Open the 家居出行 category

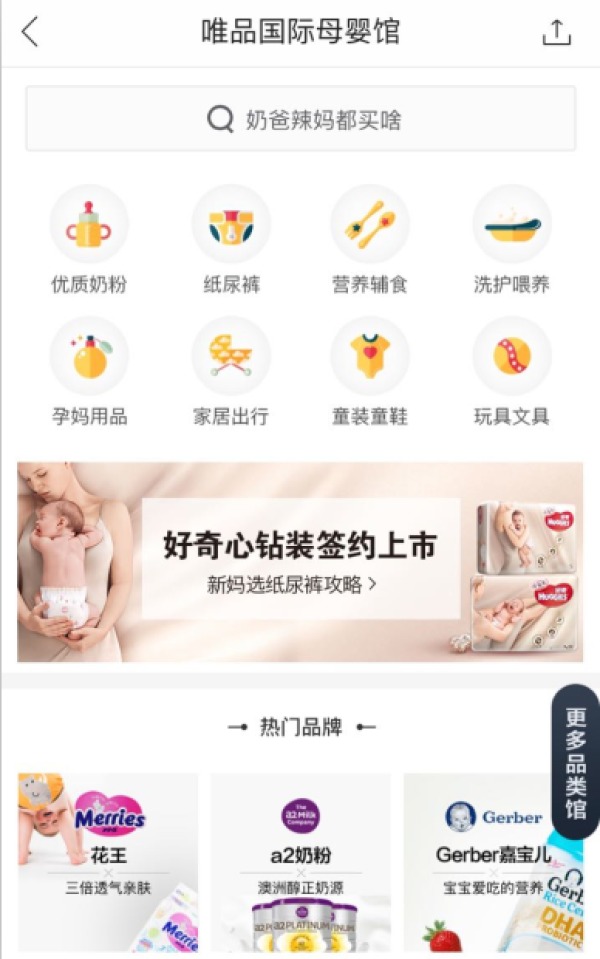tap(231, 371)
